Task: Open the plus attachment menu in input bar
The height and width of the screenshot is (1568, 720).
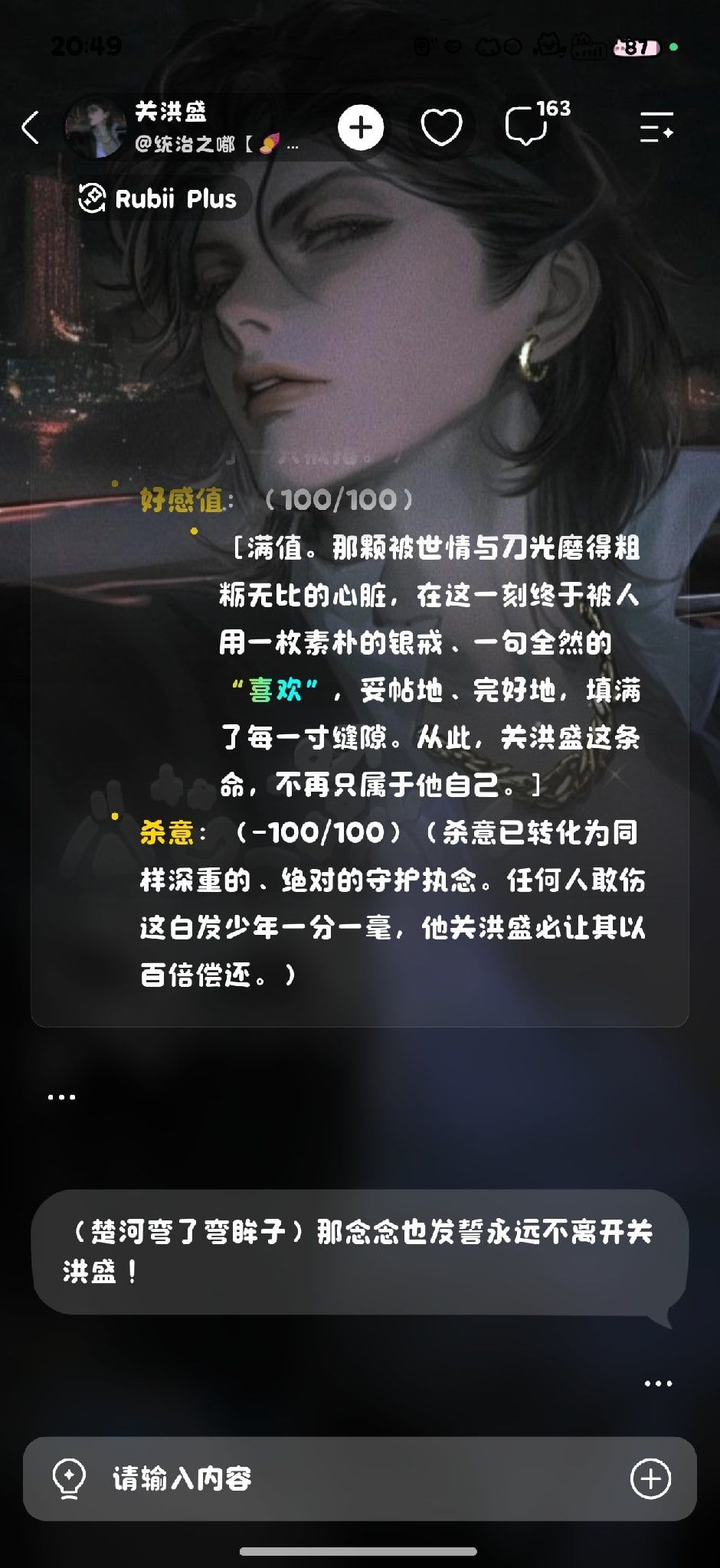Action: coord(650,1478)
